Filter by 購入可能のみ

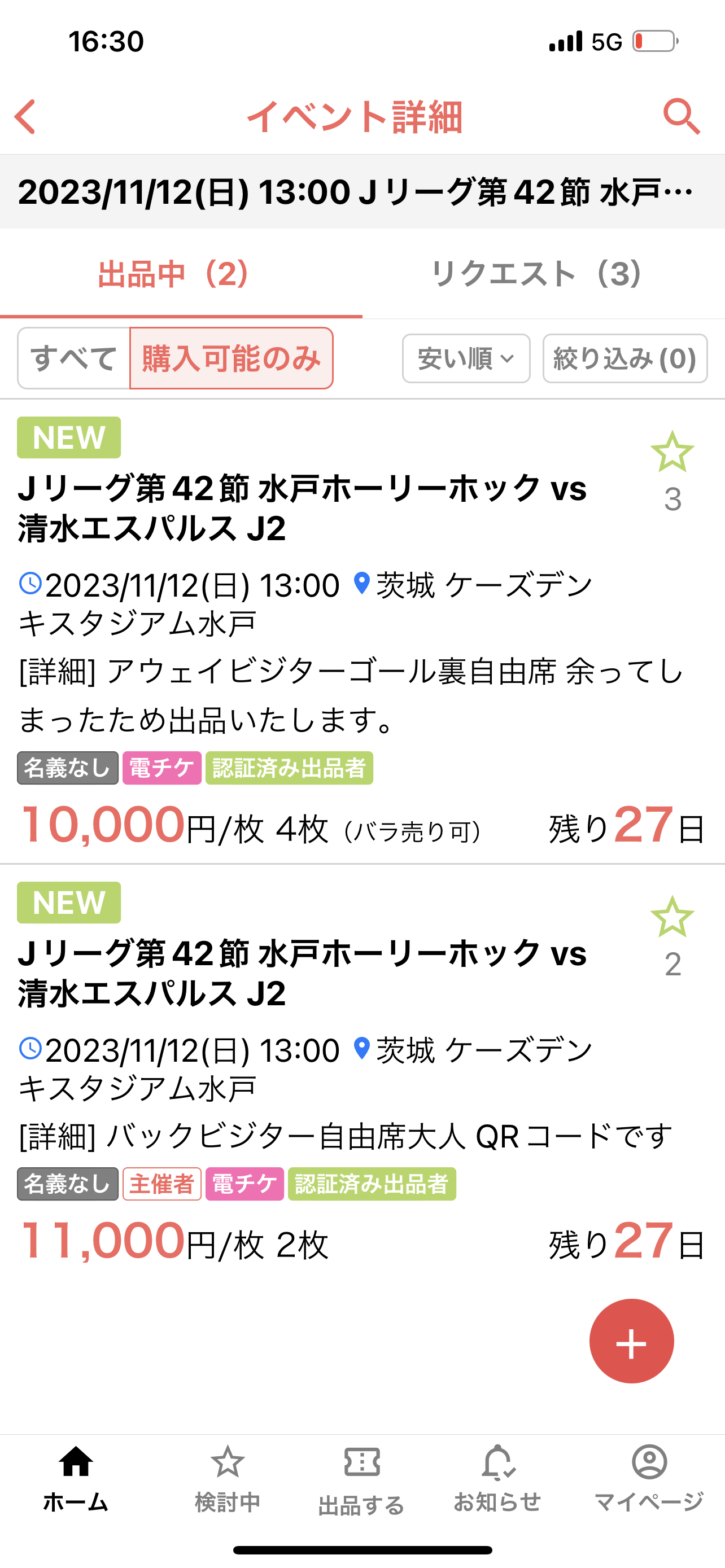tap(232, 358)
